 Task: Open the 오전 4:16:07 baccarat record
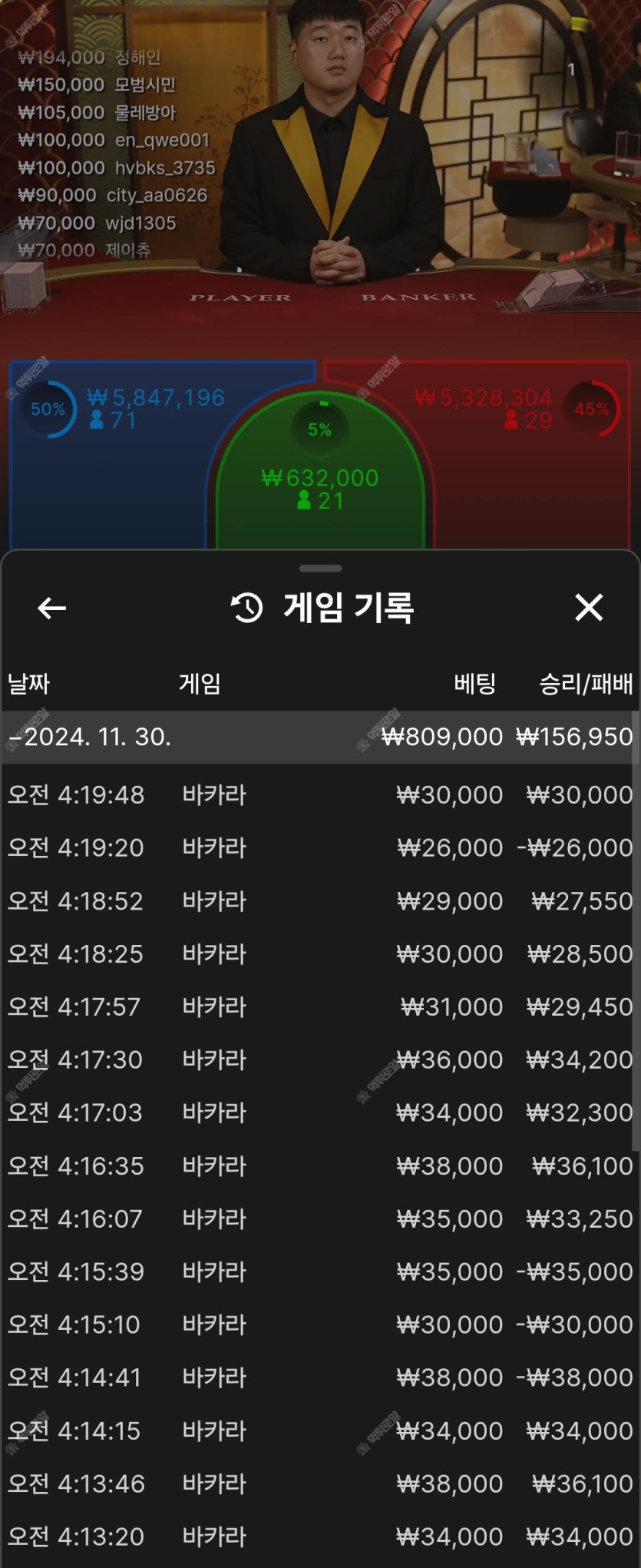click(320, 1218)
